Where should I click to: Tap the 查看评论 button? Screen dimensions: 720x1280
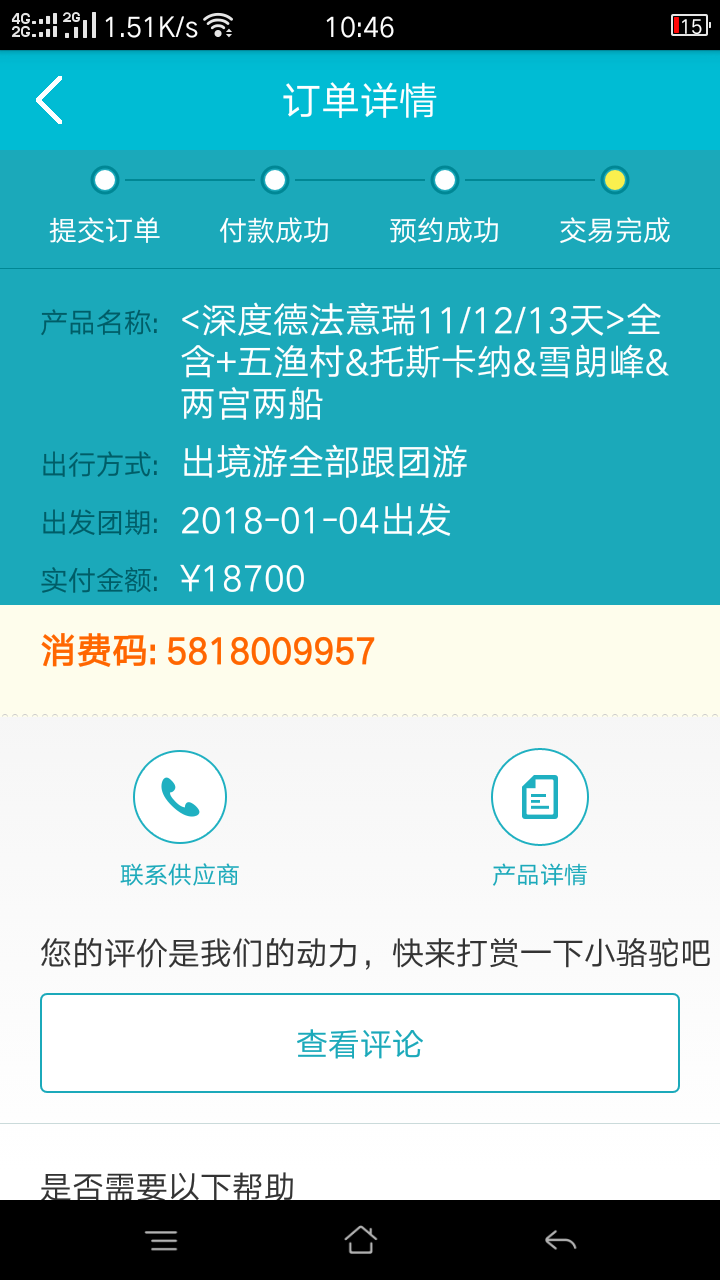360,1043
